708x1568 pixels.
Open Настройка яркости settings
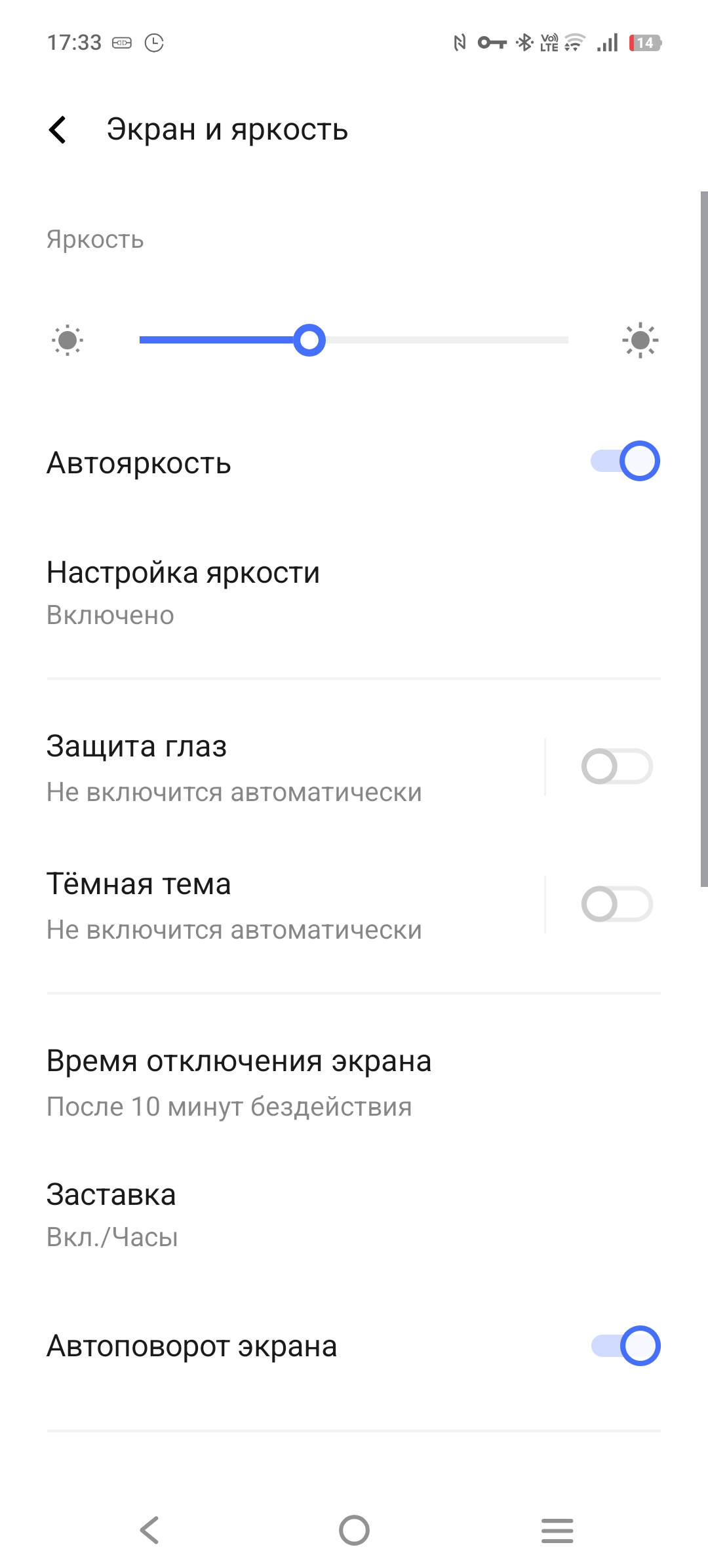click(x=354, y=593)
